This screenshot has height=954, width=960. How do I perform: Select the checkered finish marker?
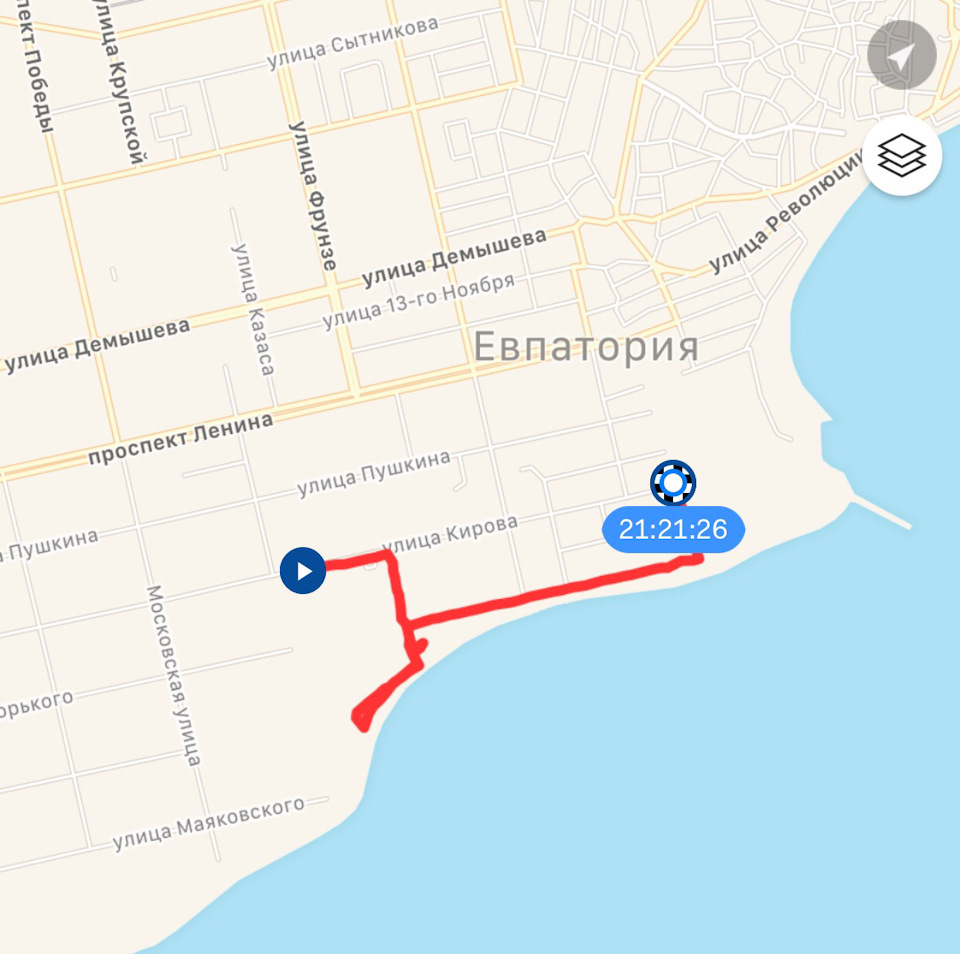(x=673, y=484)
